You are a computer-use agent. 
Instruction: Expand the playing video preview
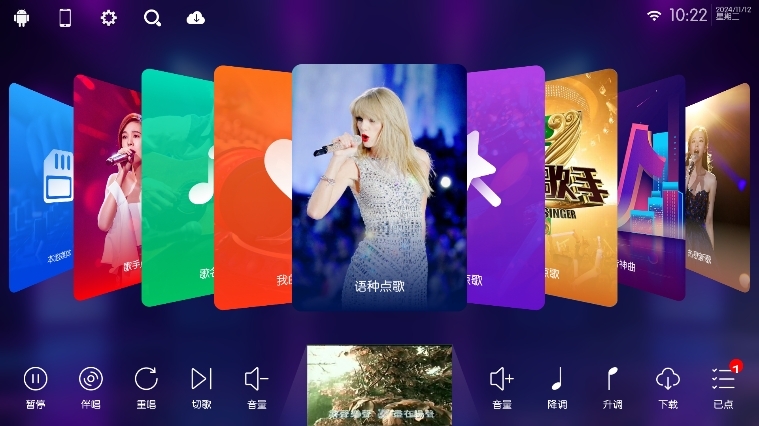(x=379, y=385)
